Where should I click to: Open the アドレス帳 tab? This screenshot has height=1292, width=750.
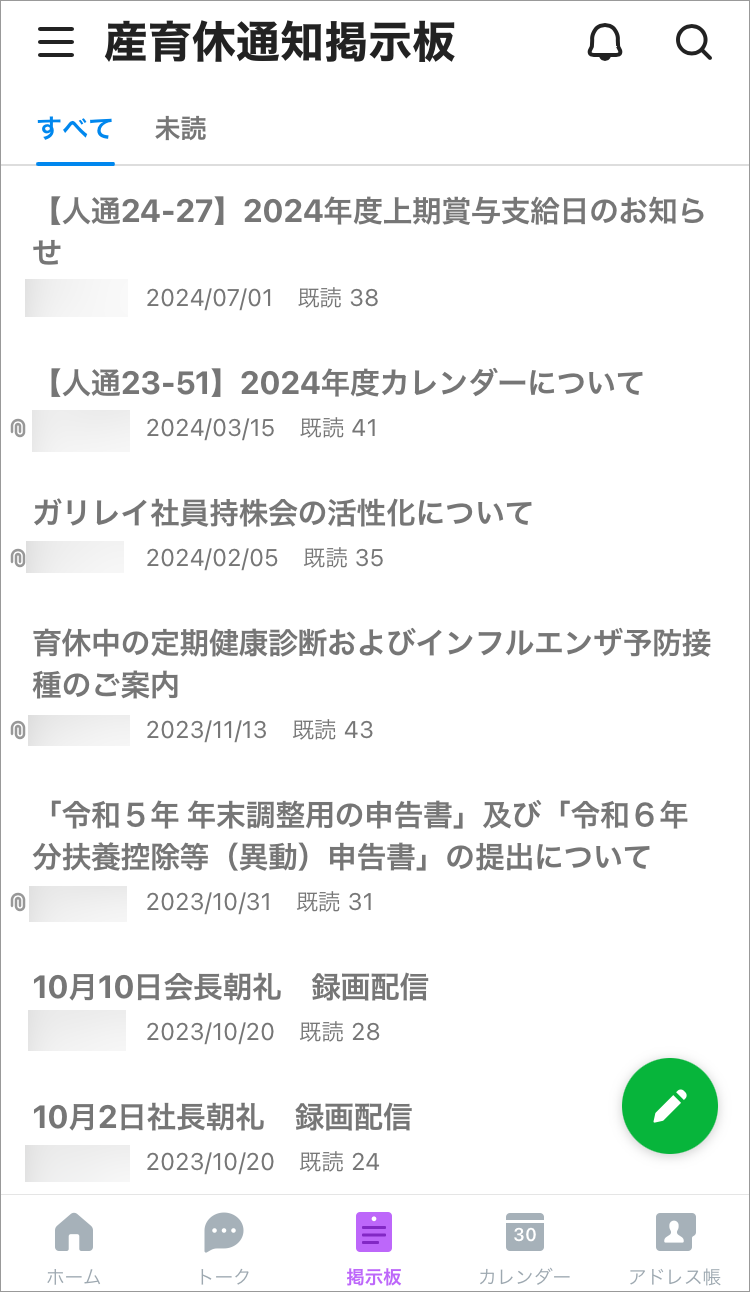point(675,1246)
